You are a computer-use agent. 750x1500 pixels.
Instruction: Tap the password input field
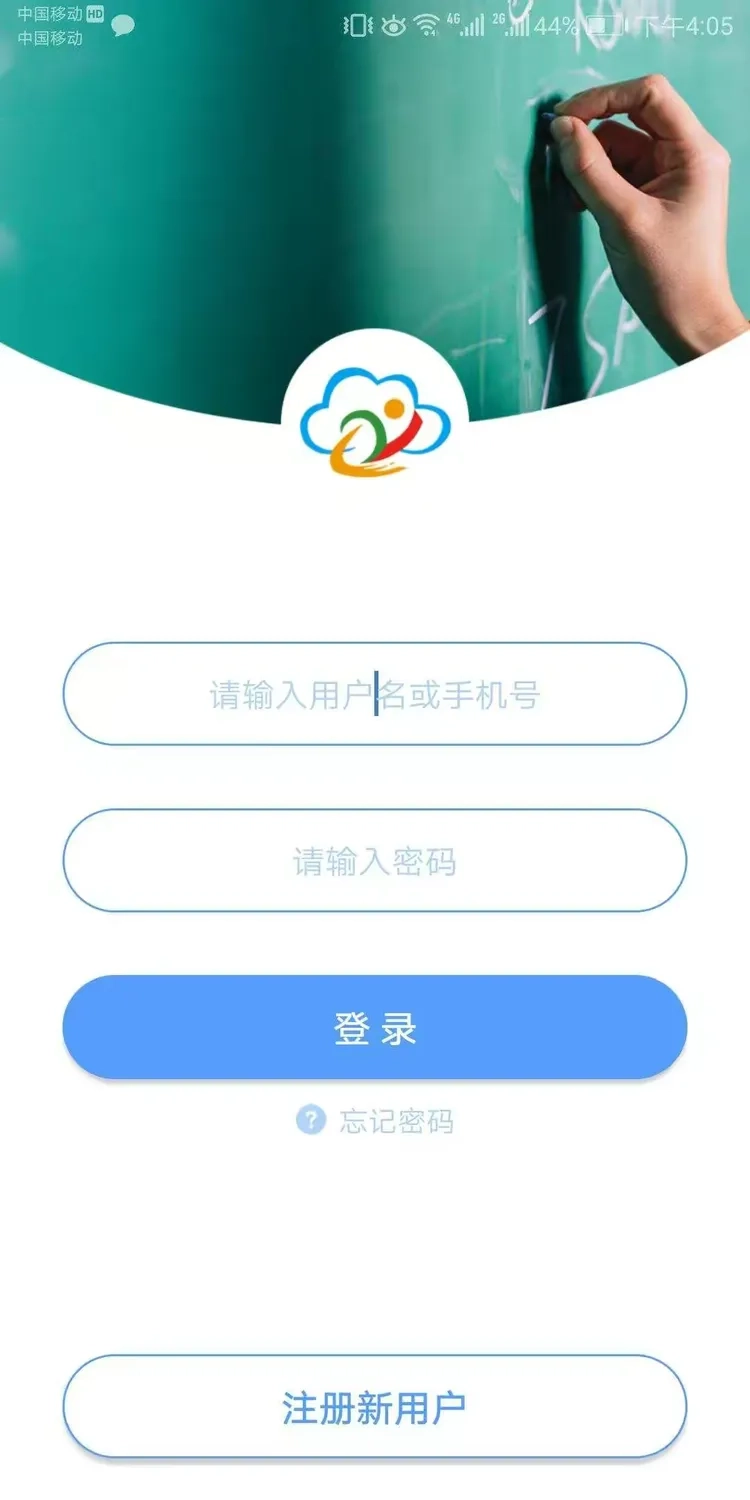click(x=374, y=861)
